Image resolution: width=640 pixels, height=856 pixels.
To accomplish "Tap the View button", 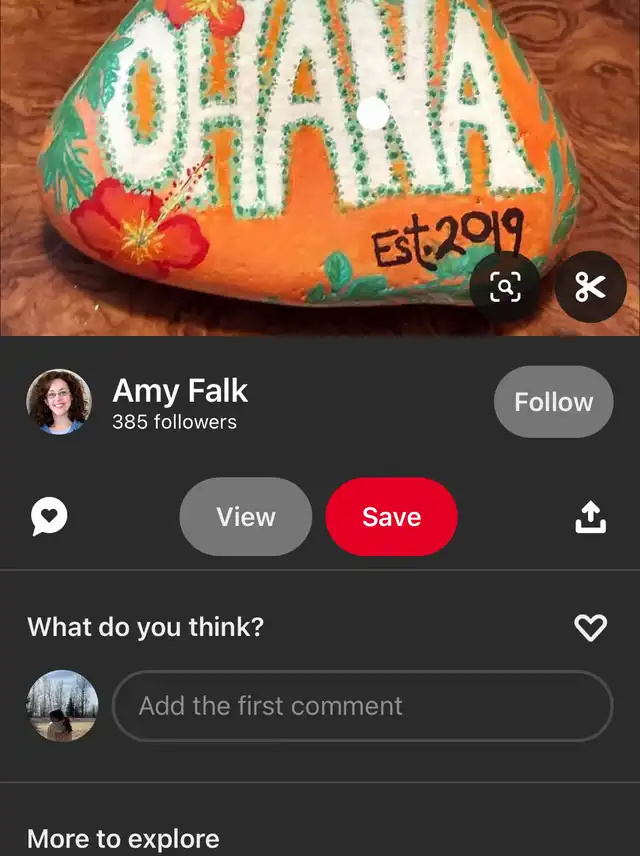I will [246, 517].
